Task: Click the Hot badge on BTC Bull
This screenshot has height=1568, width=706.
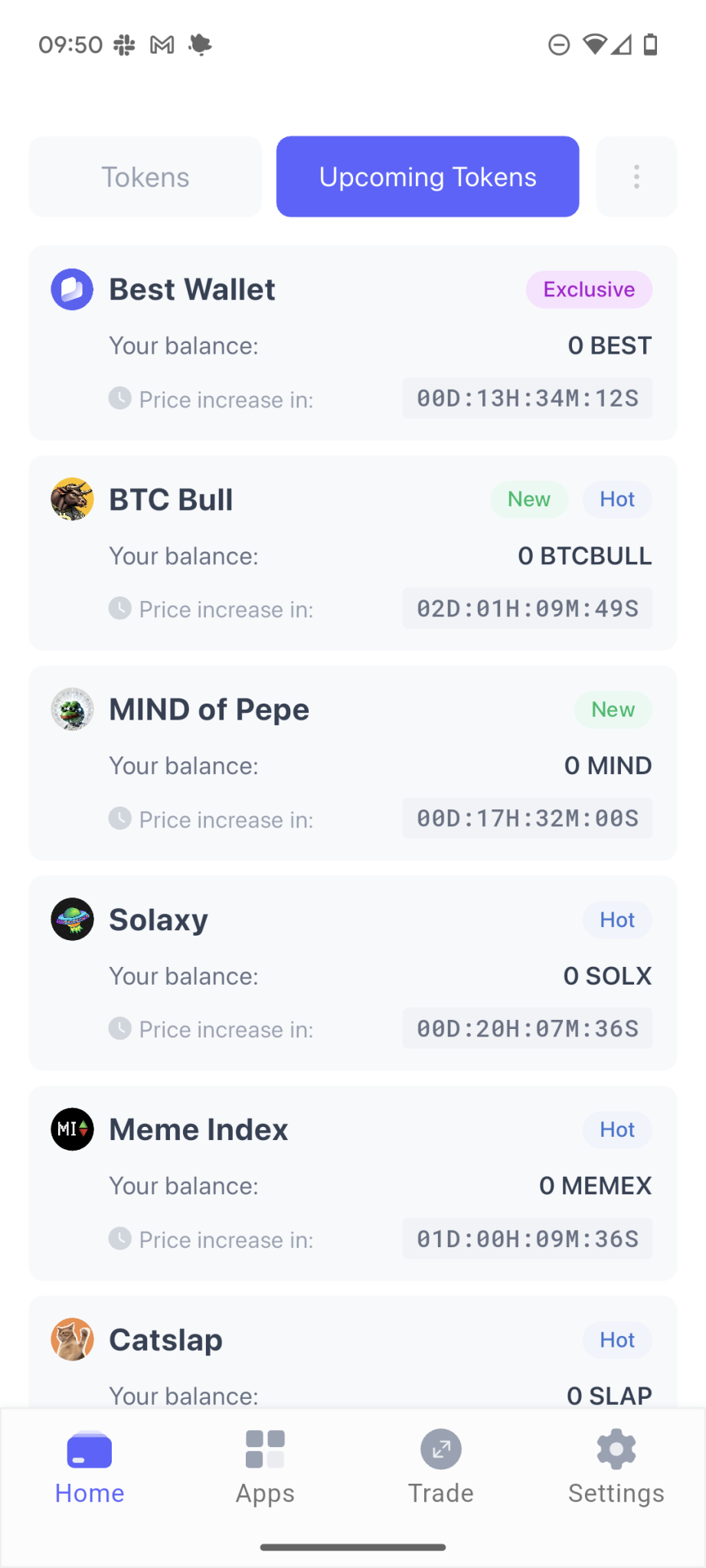Action: pyautogui.click(x=617, y=499)
